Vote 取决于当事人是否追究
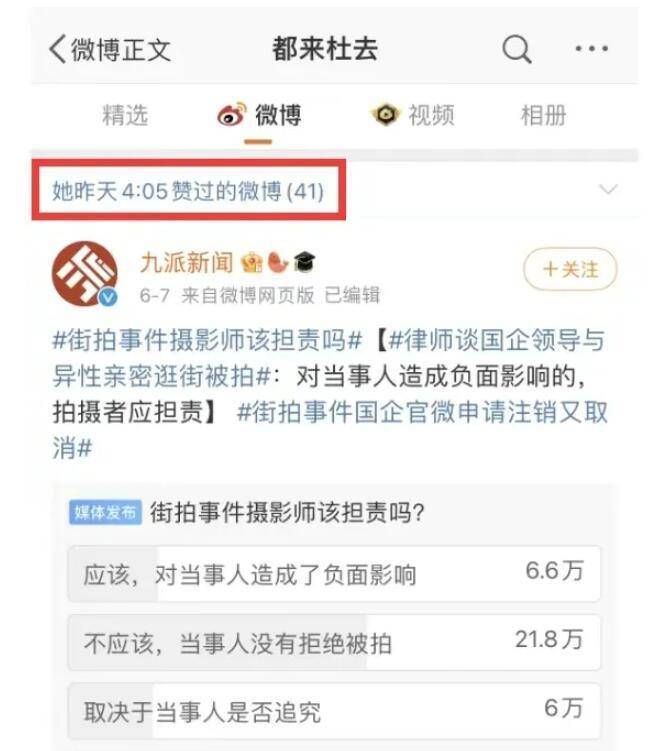The image size is (664, 751). tap(333, 710)
